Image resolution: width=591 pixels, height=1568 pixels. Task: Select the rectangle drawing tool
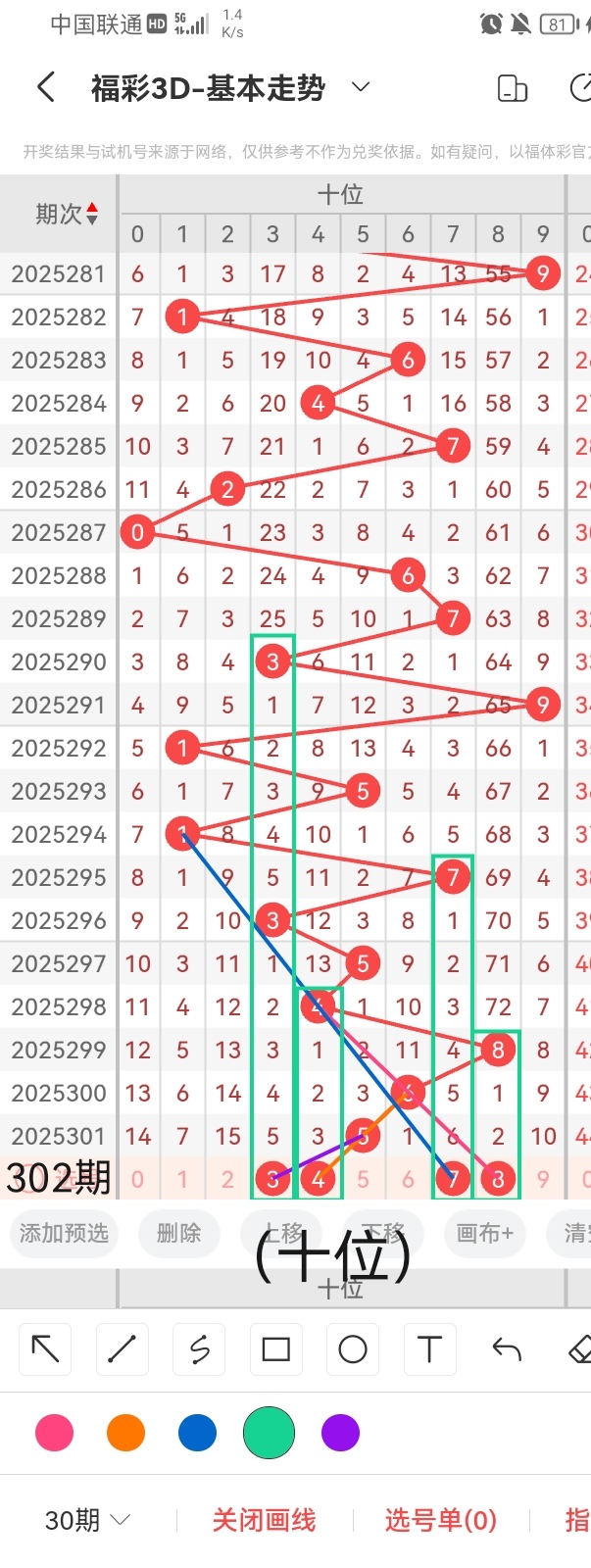(275, 1349)
